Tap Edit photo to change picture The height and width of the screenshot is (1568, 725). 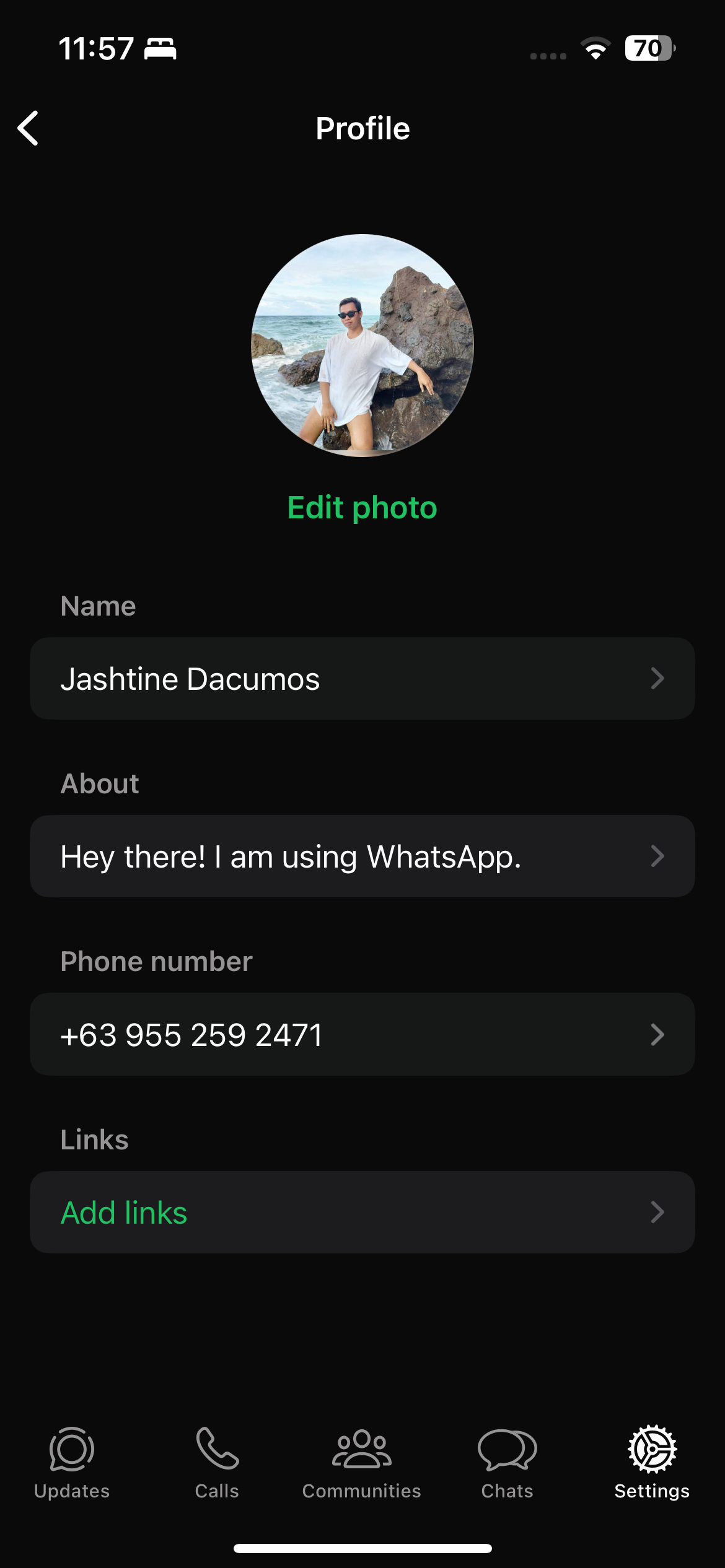[x=362, y=508]
